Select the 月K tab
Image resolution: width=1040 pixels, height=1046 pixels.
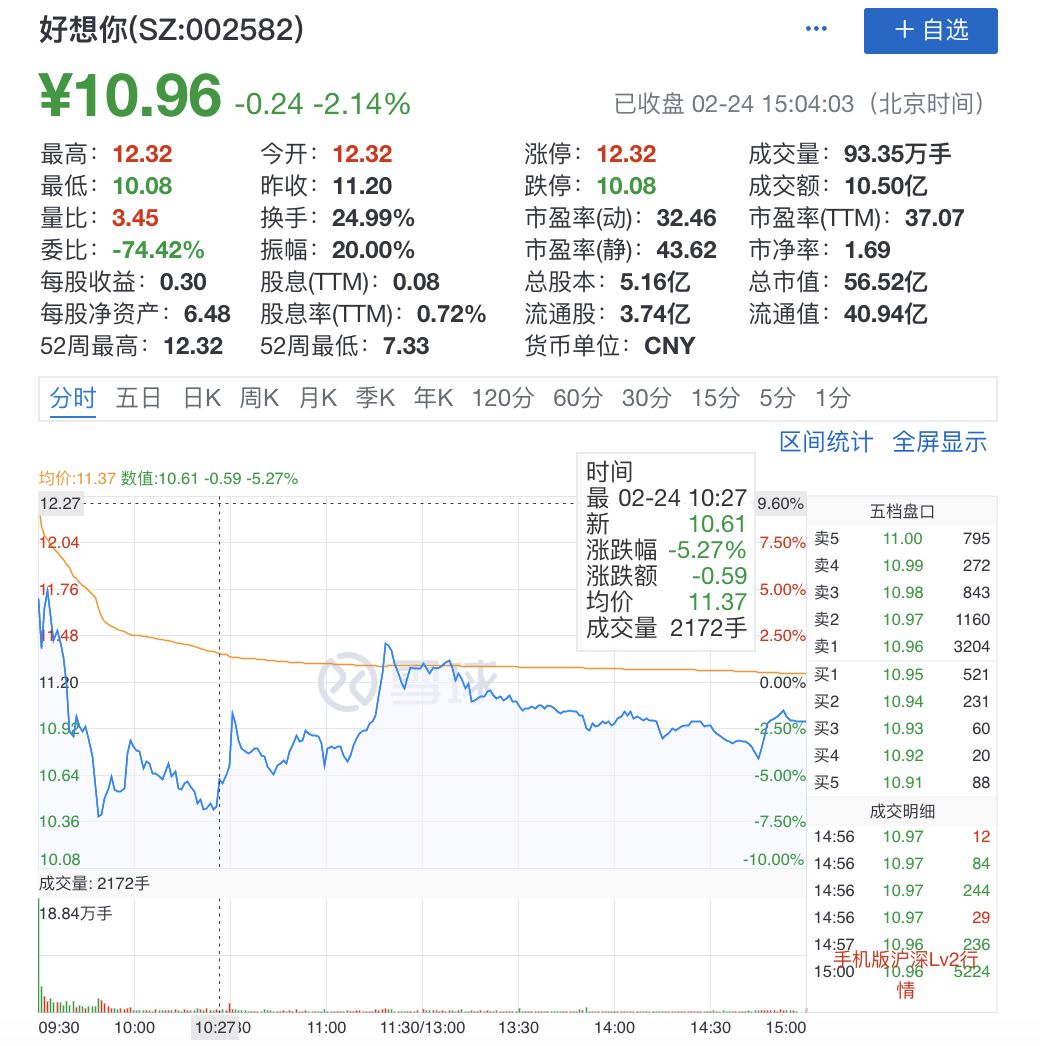(x=317, y=398)
